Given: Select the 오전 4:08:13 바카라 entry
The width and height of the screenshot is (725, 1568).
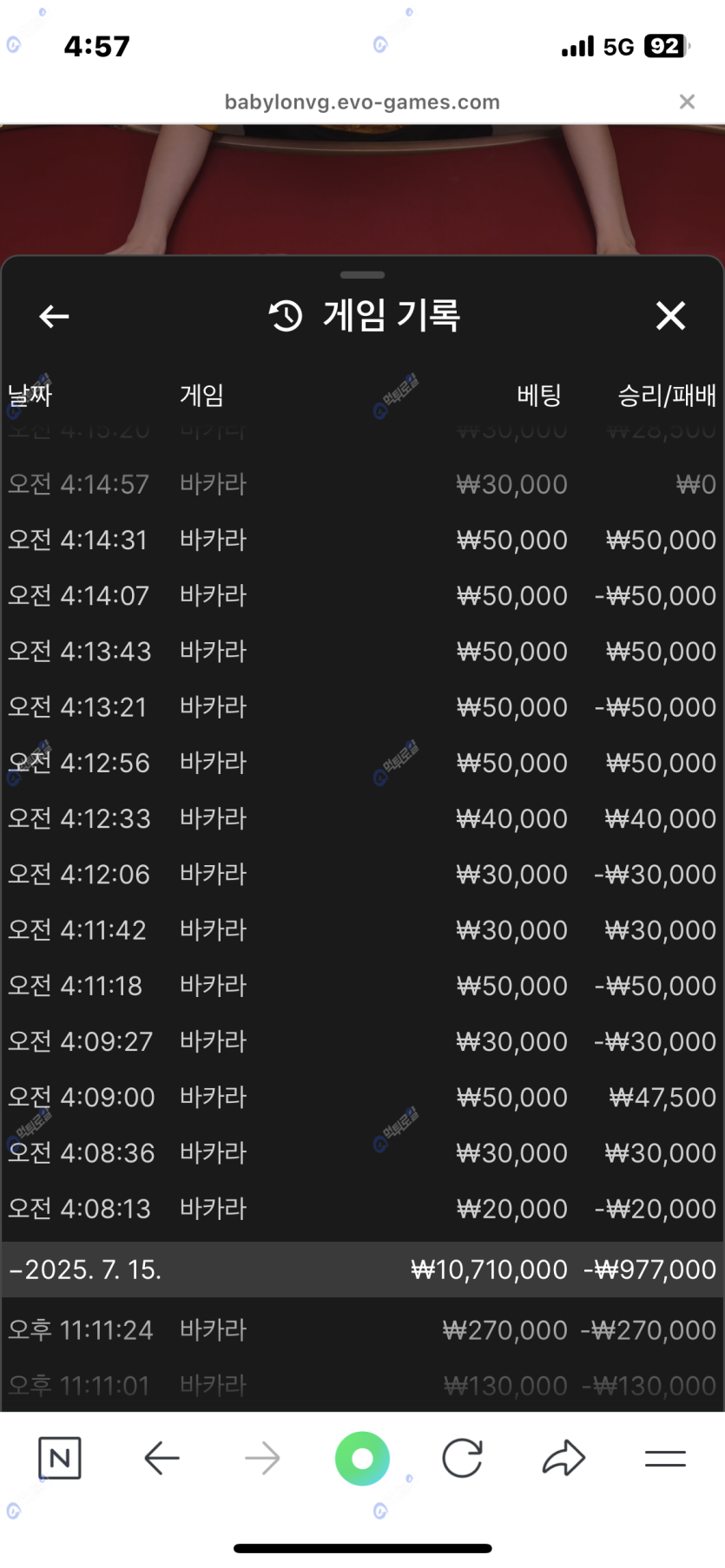Looking at the screenshot, I should [362, 1208].
